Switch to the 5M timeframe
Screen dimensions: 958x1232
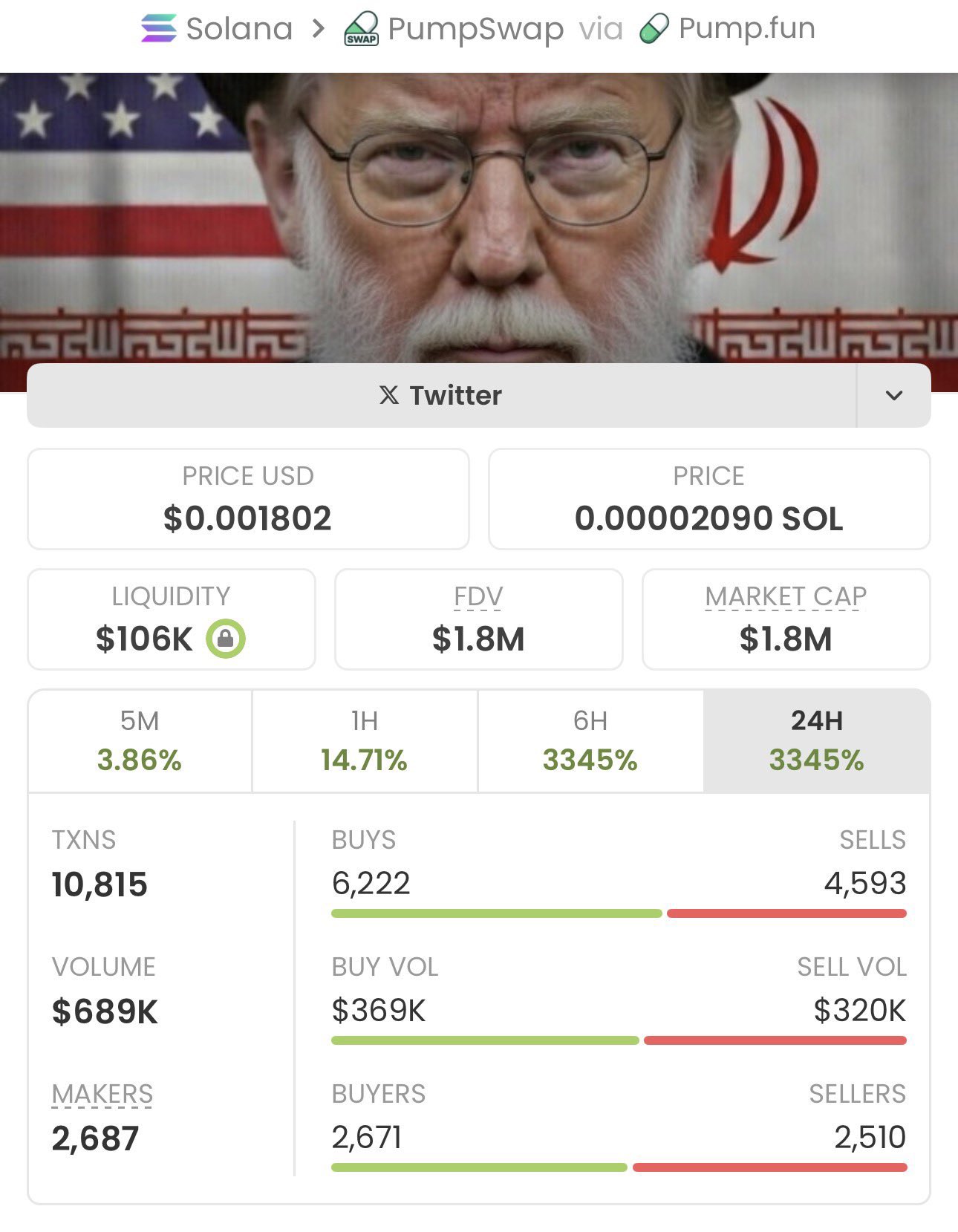140,741
